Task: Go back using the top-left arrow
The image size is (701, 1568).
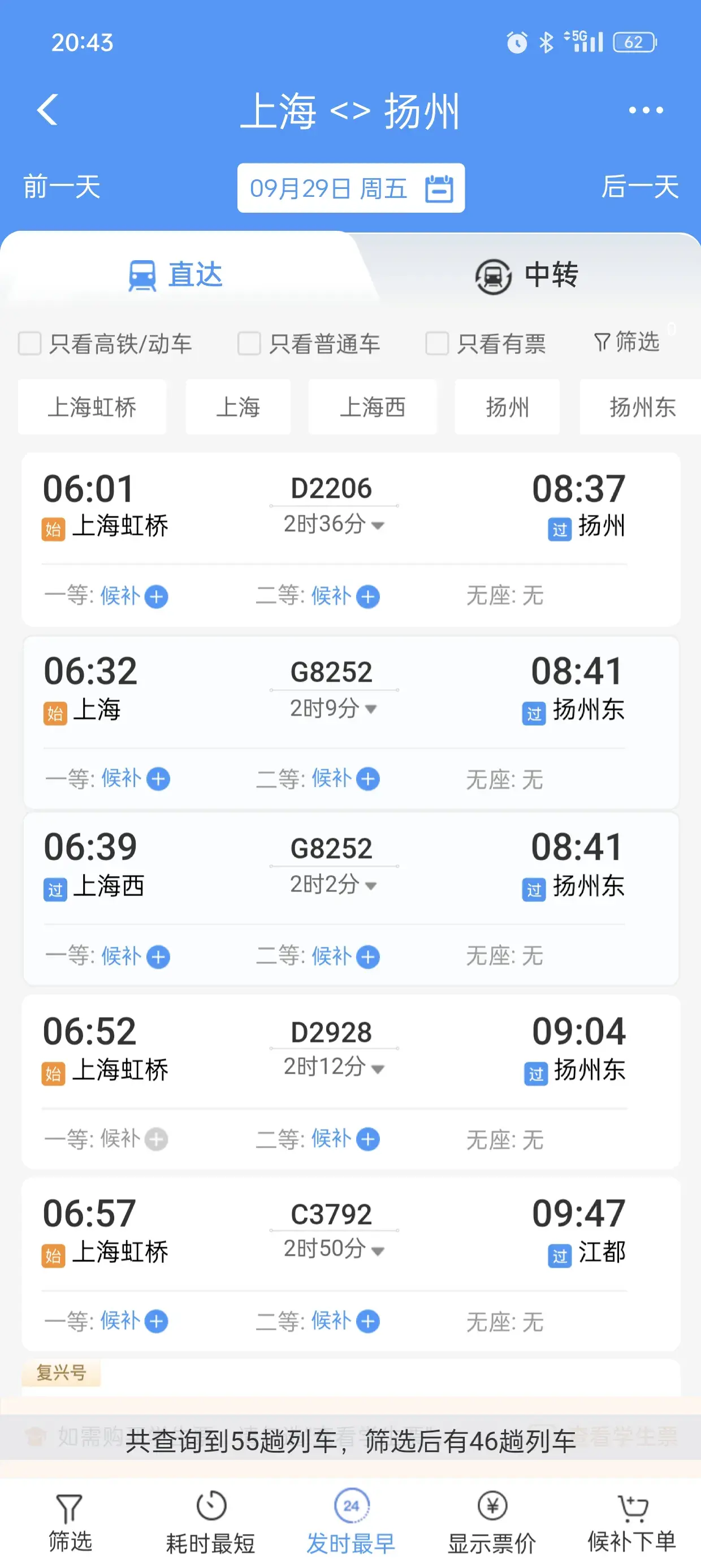Action: [47, 110]
